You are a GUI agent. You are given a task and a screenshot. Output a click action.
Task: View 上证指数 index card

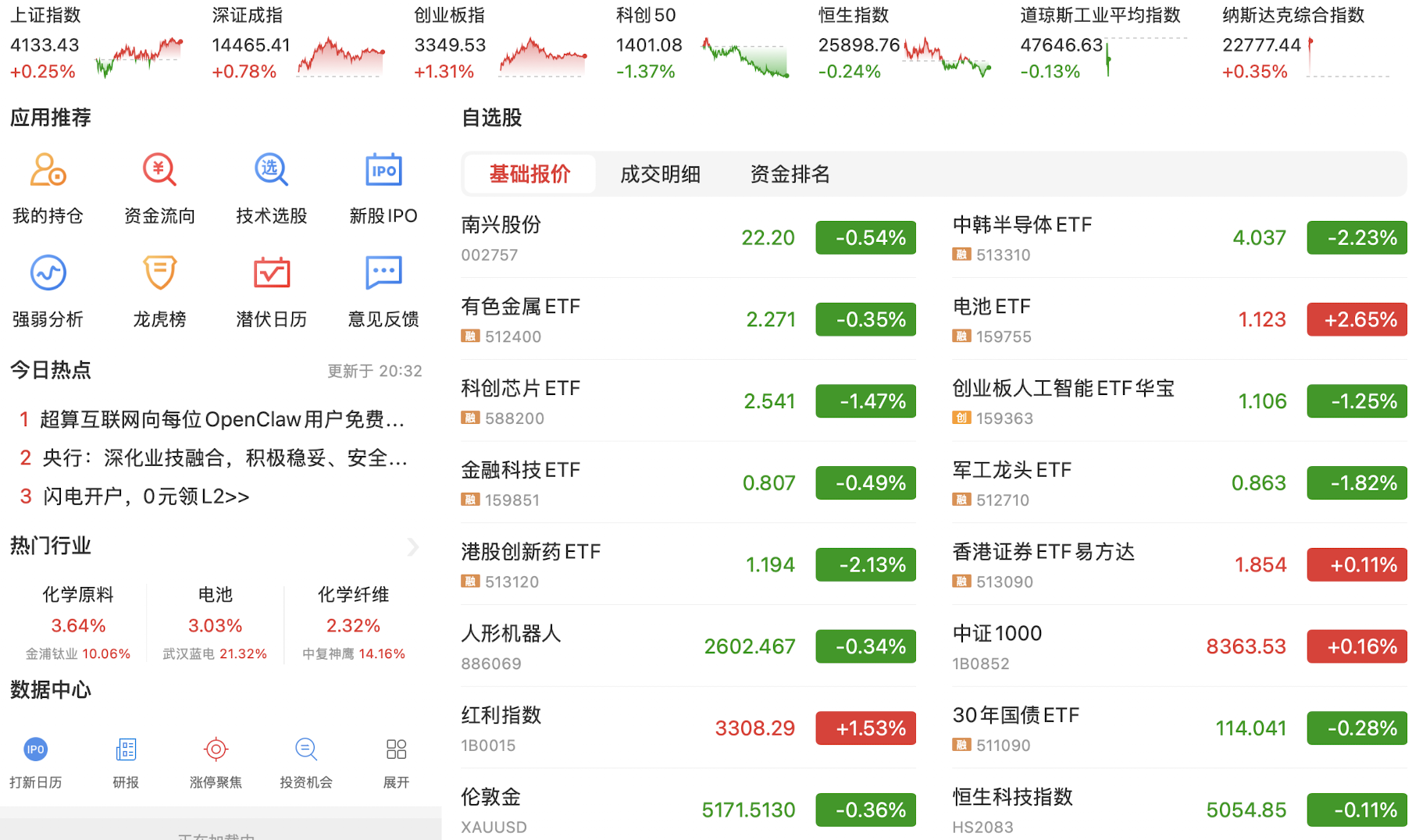point(97,44)
